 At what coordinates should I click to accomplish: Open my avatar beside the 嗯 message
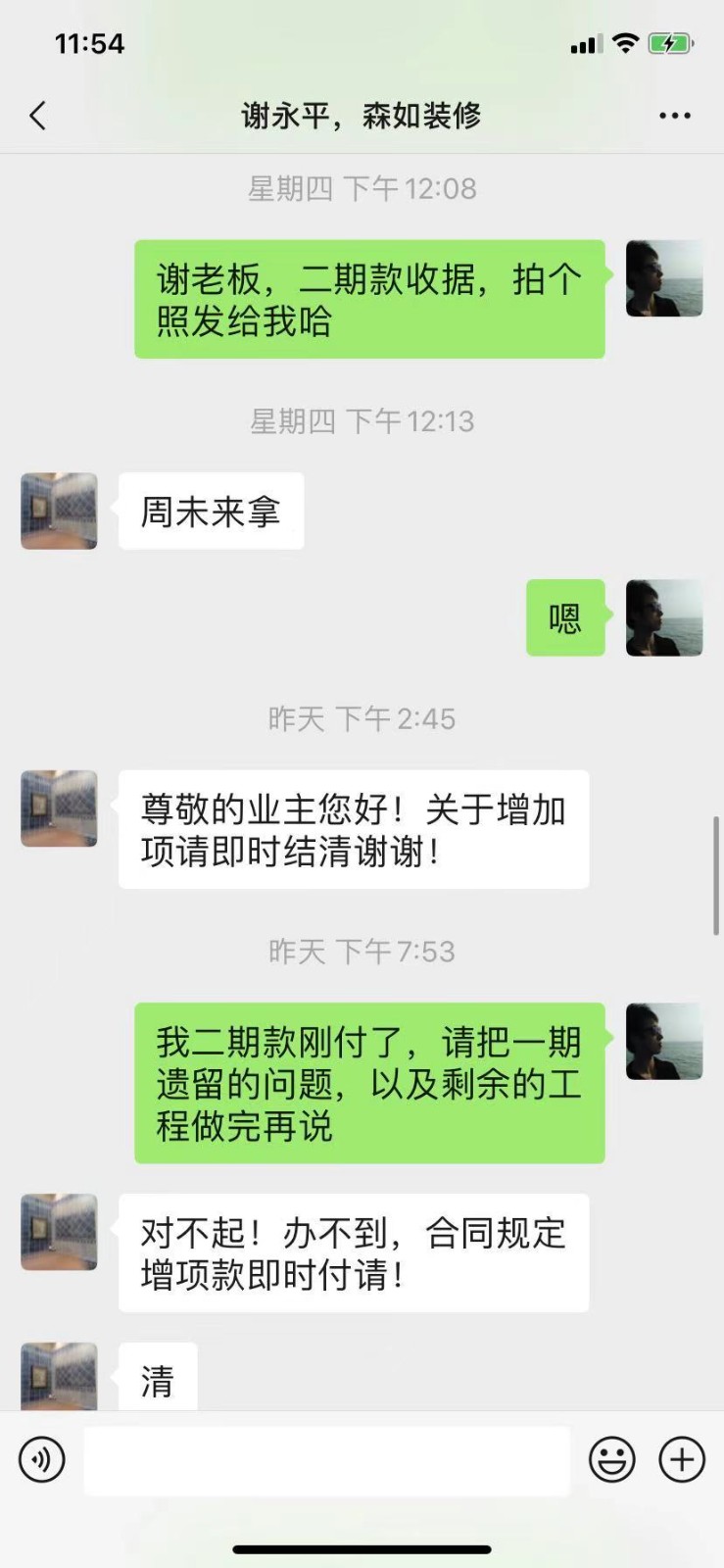[x=664, y=617]
